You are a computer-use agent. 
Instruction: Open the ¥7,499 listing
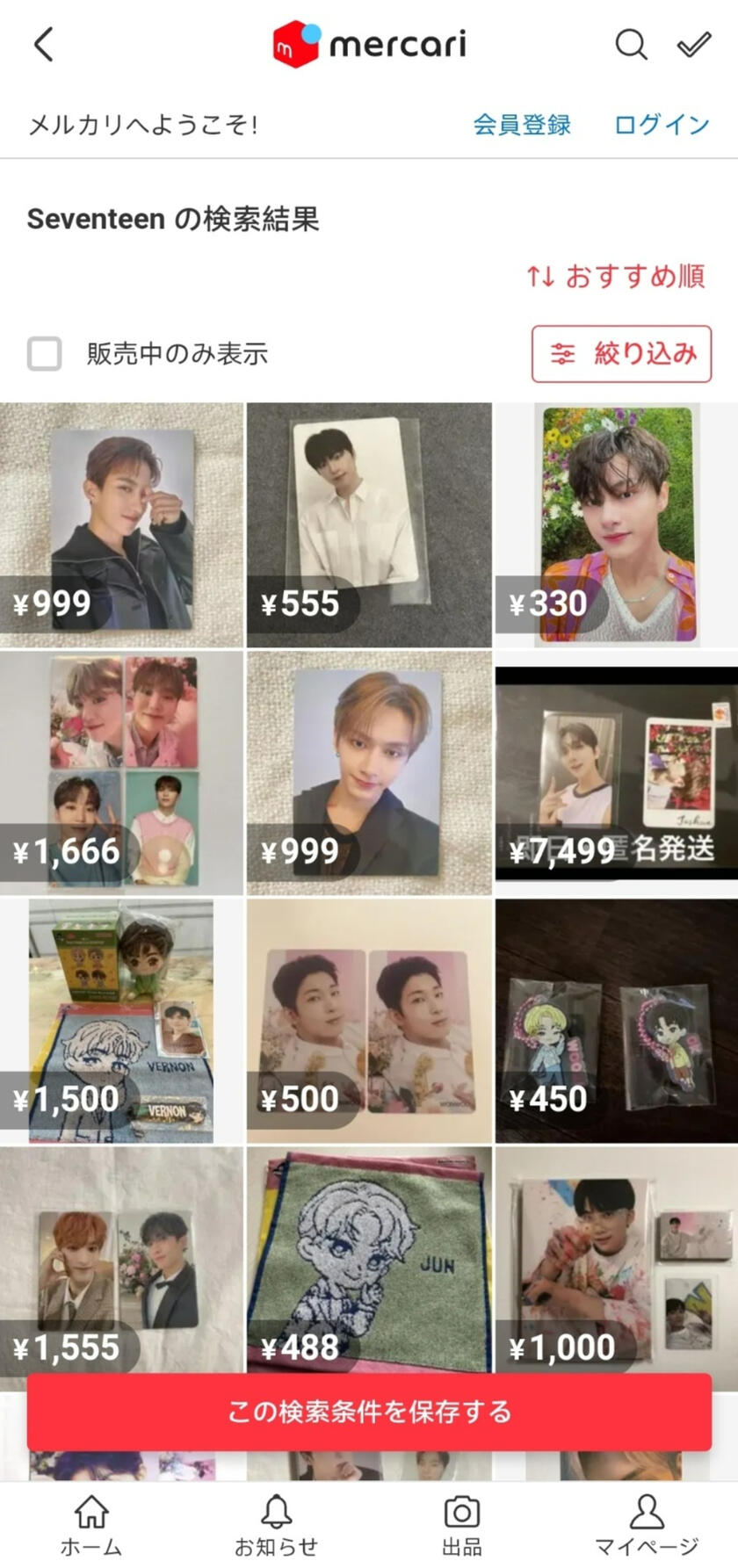click(x=616, y=772)
